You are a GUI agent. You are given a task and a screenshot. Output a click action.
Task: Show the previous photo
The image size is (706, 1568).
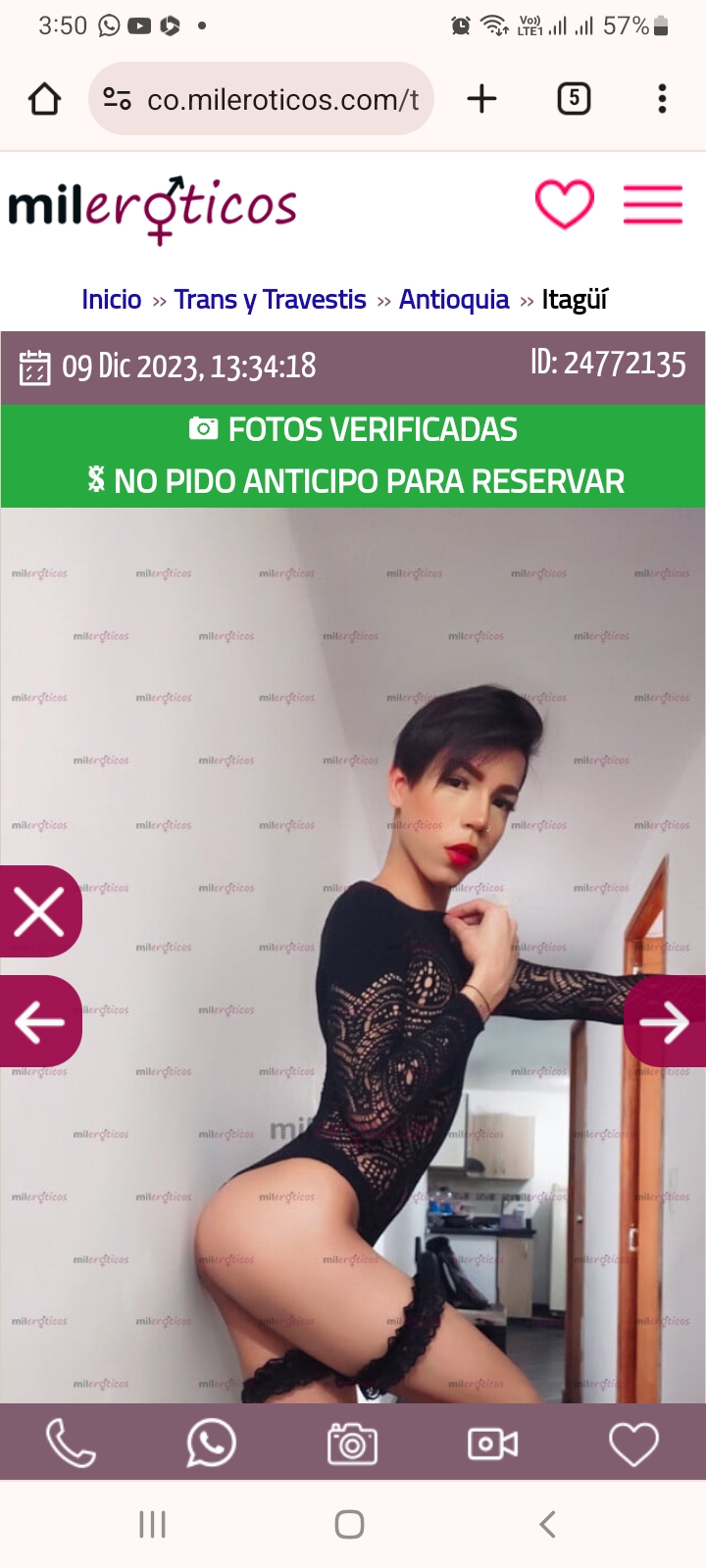[x=39, y=1021]
